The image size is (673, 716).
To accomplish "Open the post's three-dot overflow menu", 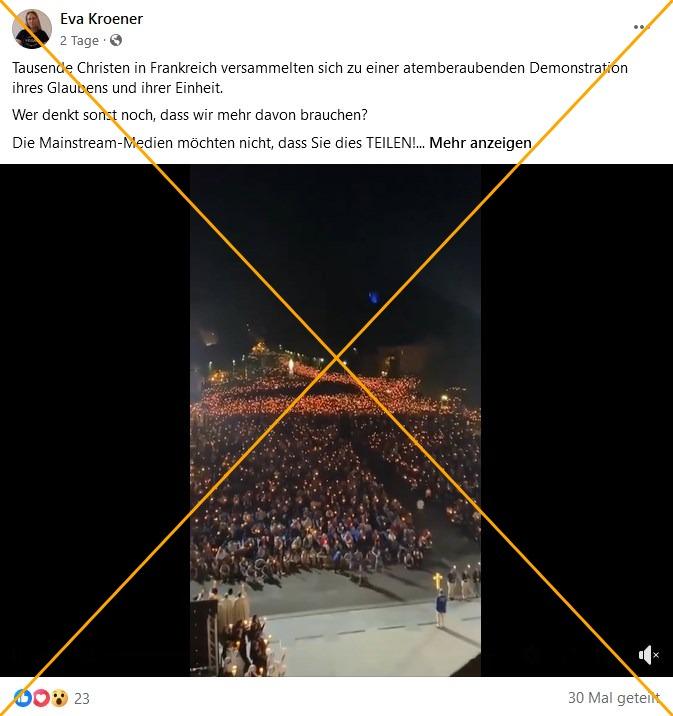I will click(642, 27).
